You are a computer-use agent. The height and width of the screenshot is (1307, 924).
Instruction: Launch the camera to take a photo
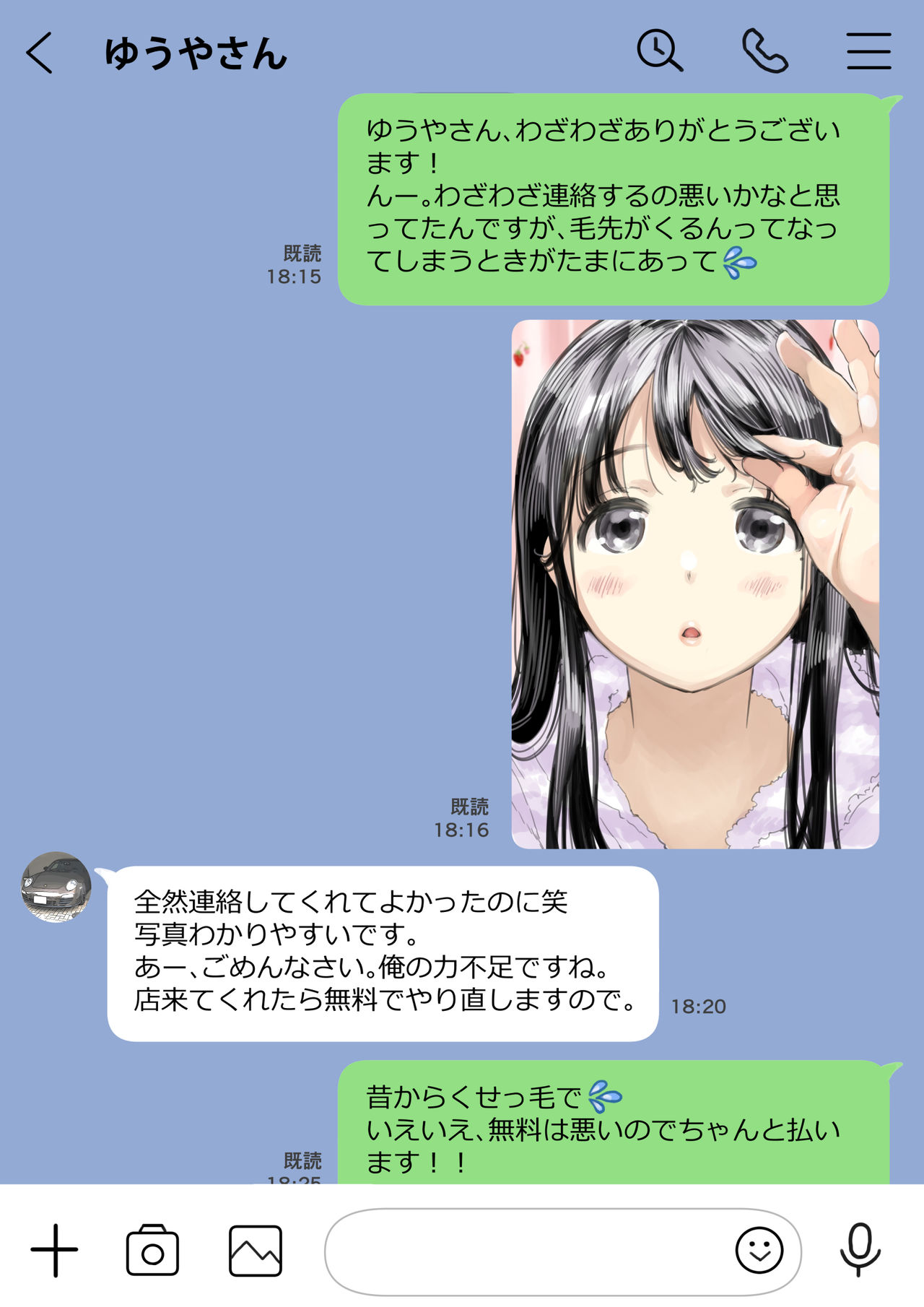(152, 1250)
